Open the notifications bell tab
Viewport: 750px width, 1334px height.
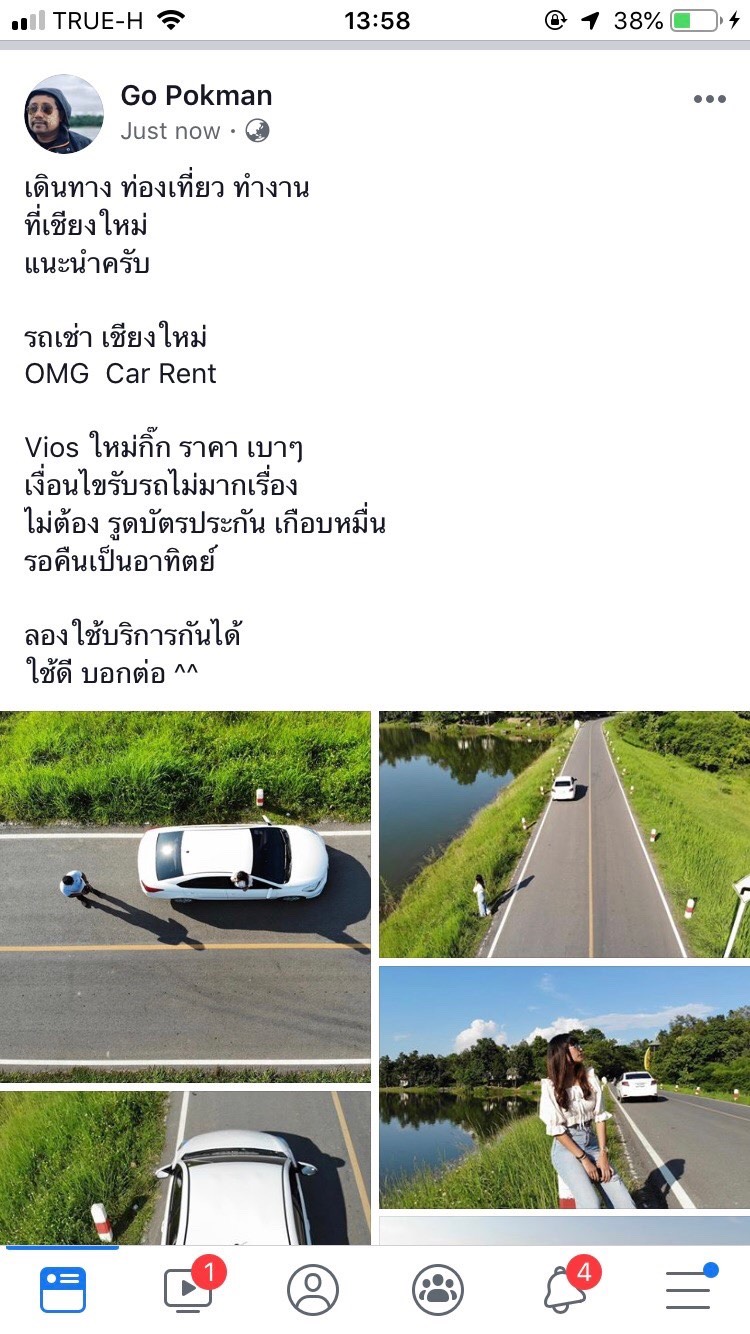pyautogui.click(x=564, y=1289)
